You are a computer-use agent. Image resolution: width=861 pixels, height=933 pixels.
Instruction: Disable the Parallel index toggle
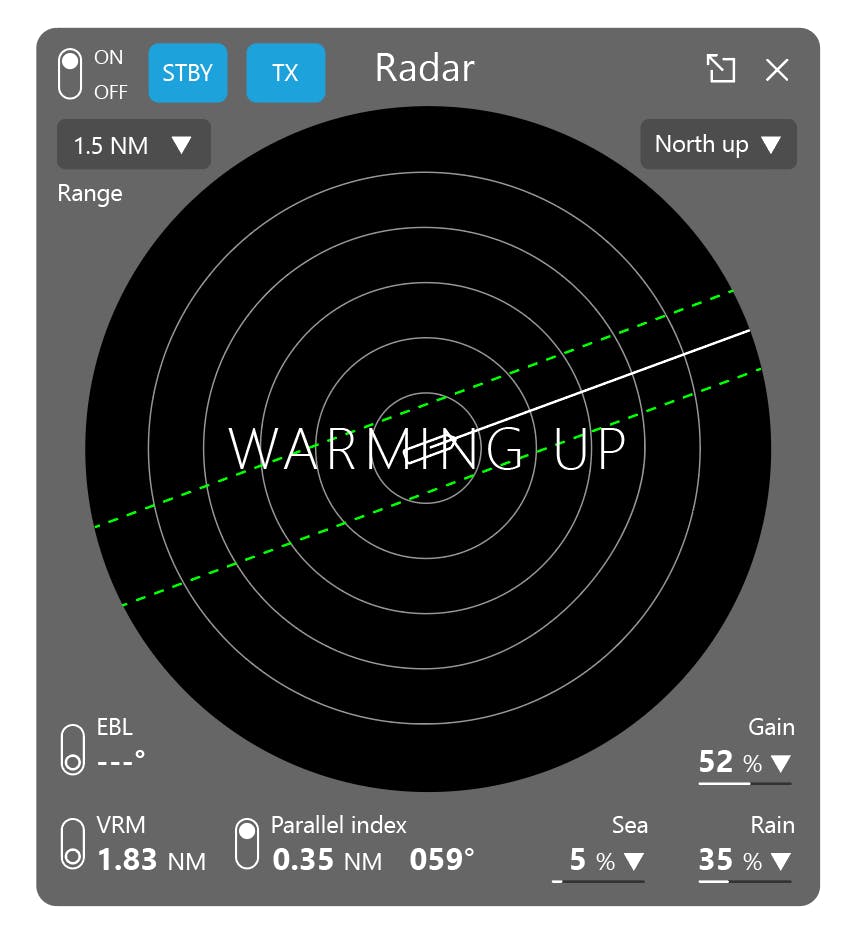tap(247, 844)
